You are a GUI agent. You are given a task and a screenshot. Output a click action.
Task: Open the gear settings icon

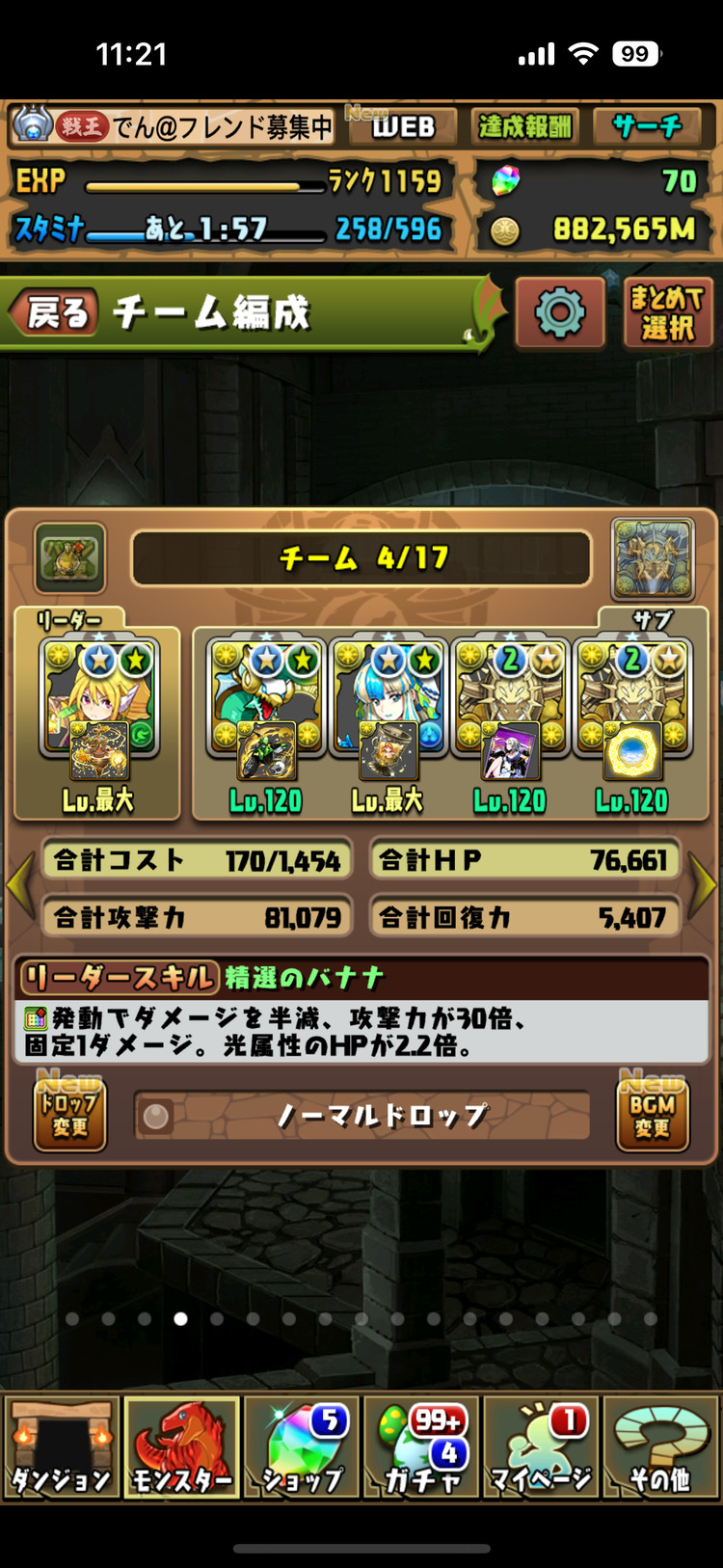(x=560, y=312)
